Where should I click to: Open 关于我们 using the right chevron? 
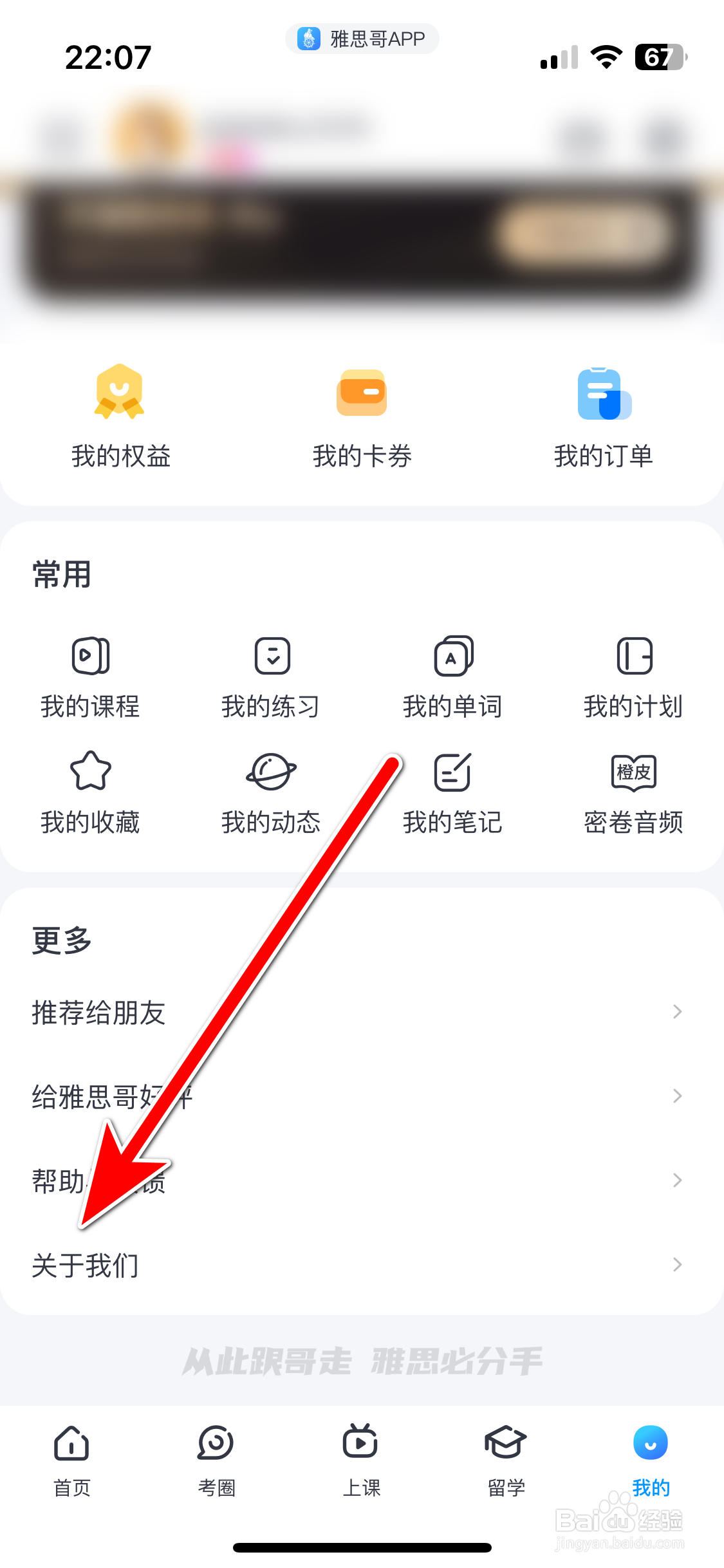click(x=676, y=1264)
